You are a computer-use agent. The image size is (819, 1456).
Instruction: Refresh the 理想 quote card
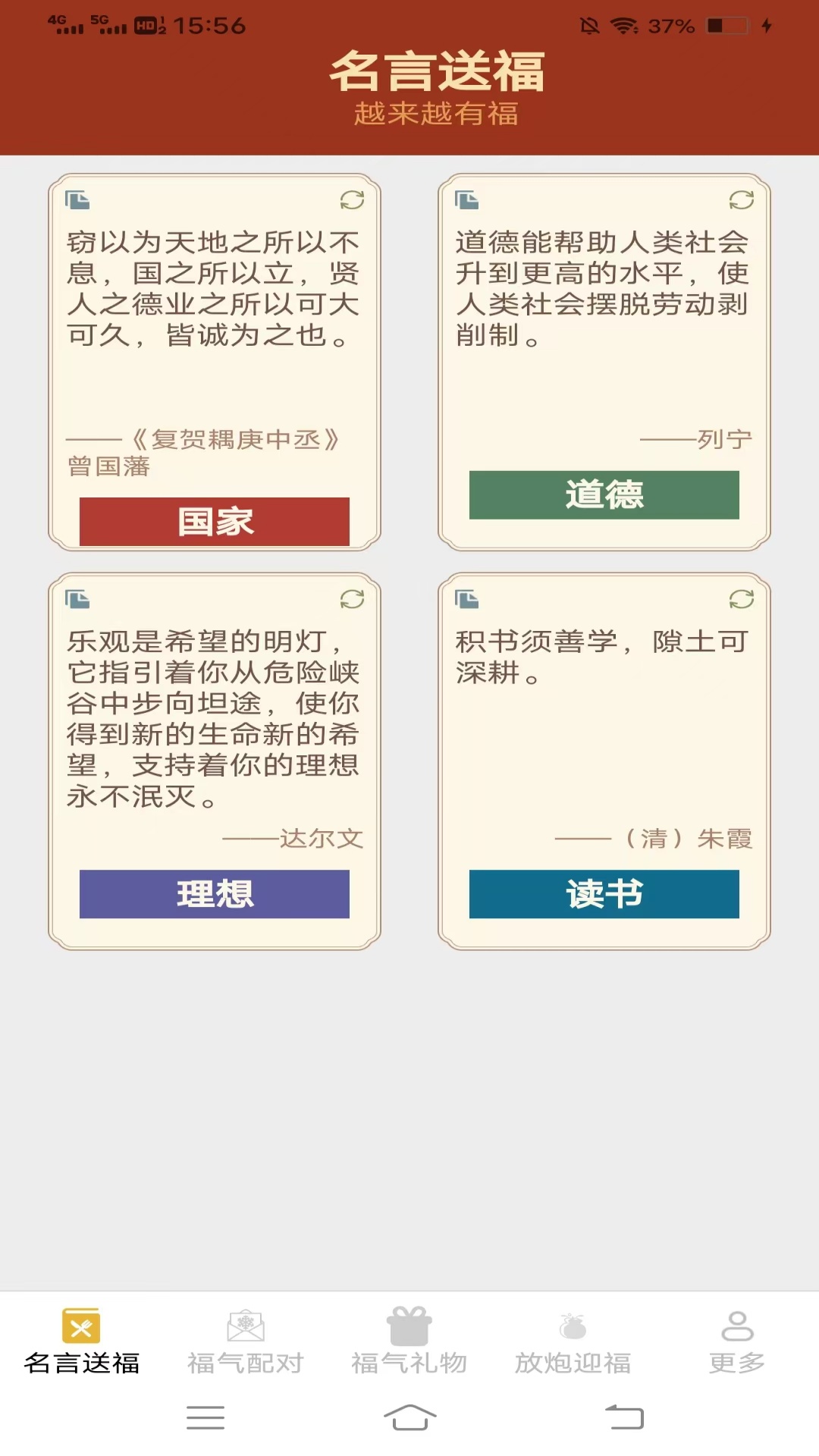point(350,599)
